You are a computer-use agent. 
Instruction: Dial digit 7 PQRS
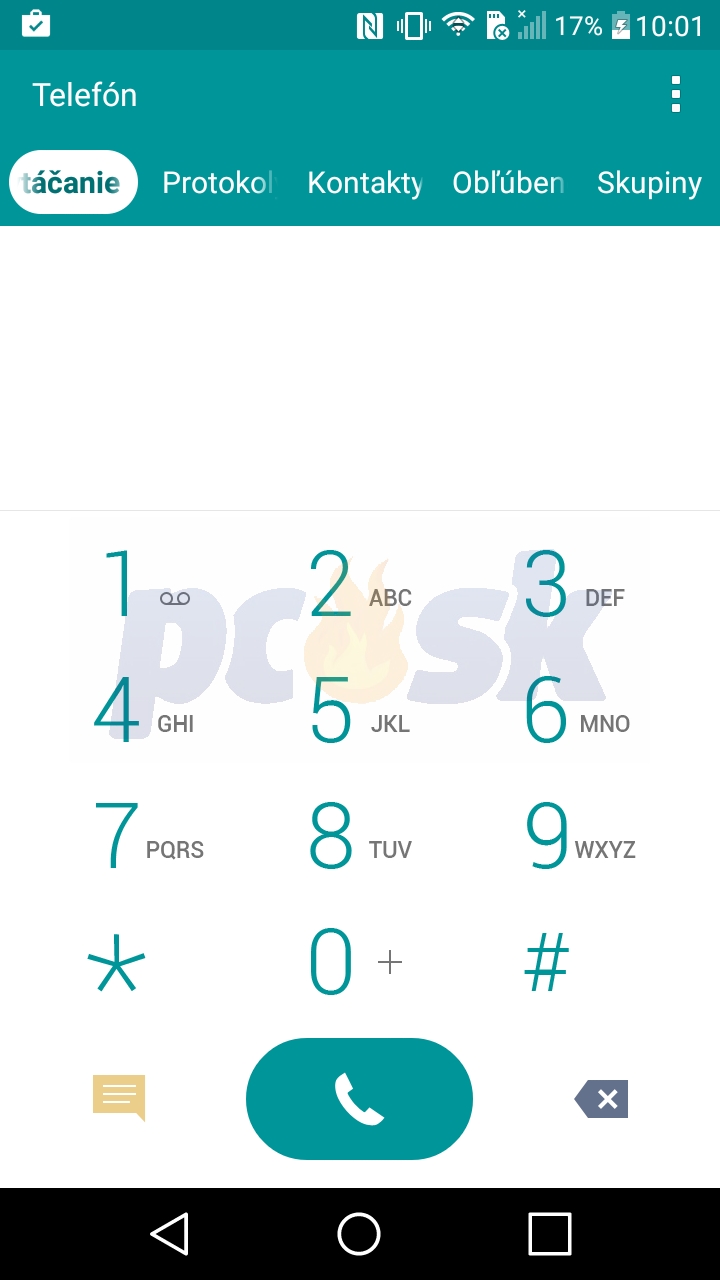(146, 836)
